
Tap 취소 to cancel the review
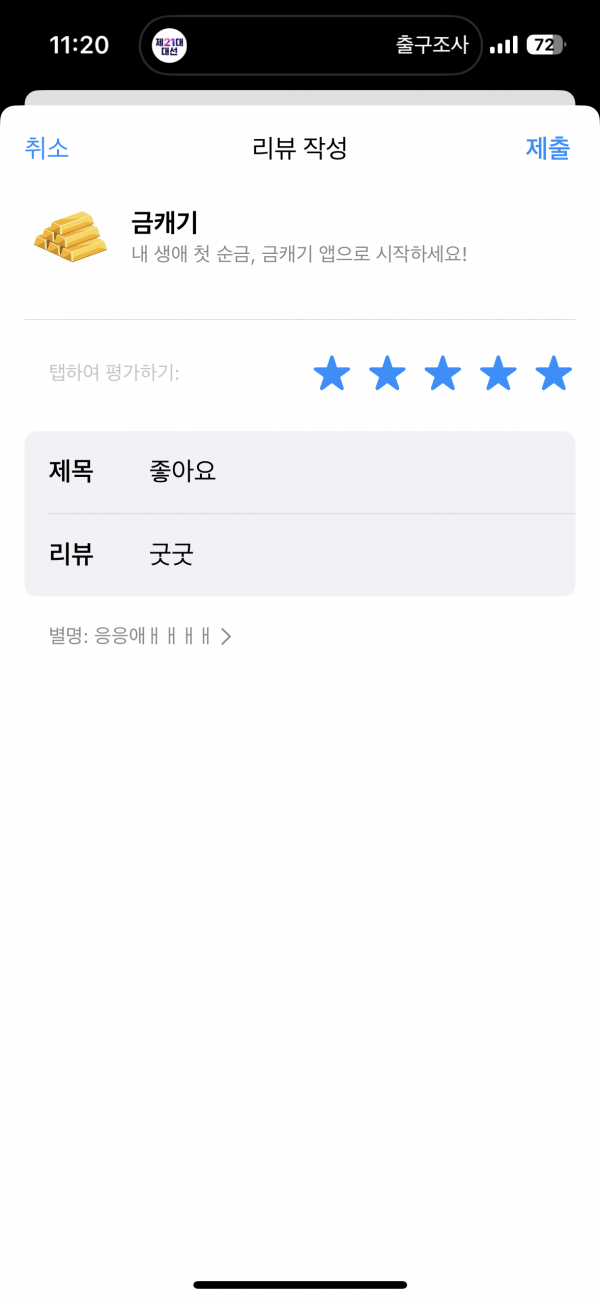click(x=46, y=148)
